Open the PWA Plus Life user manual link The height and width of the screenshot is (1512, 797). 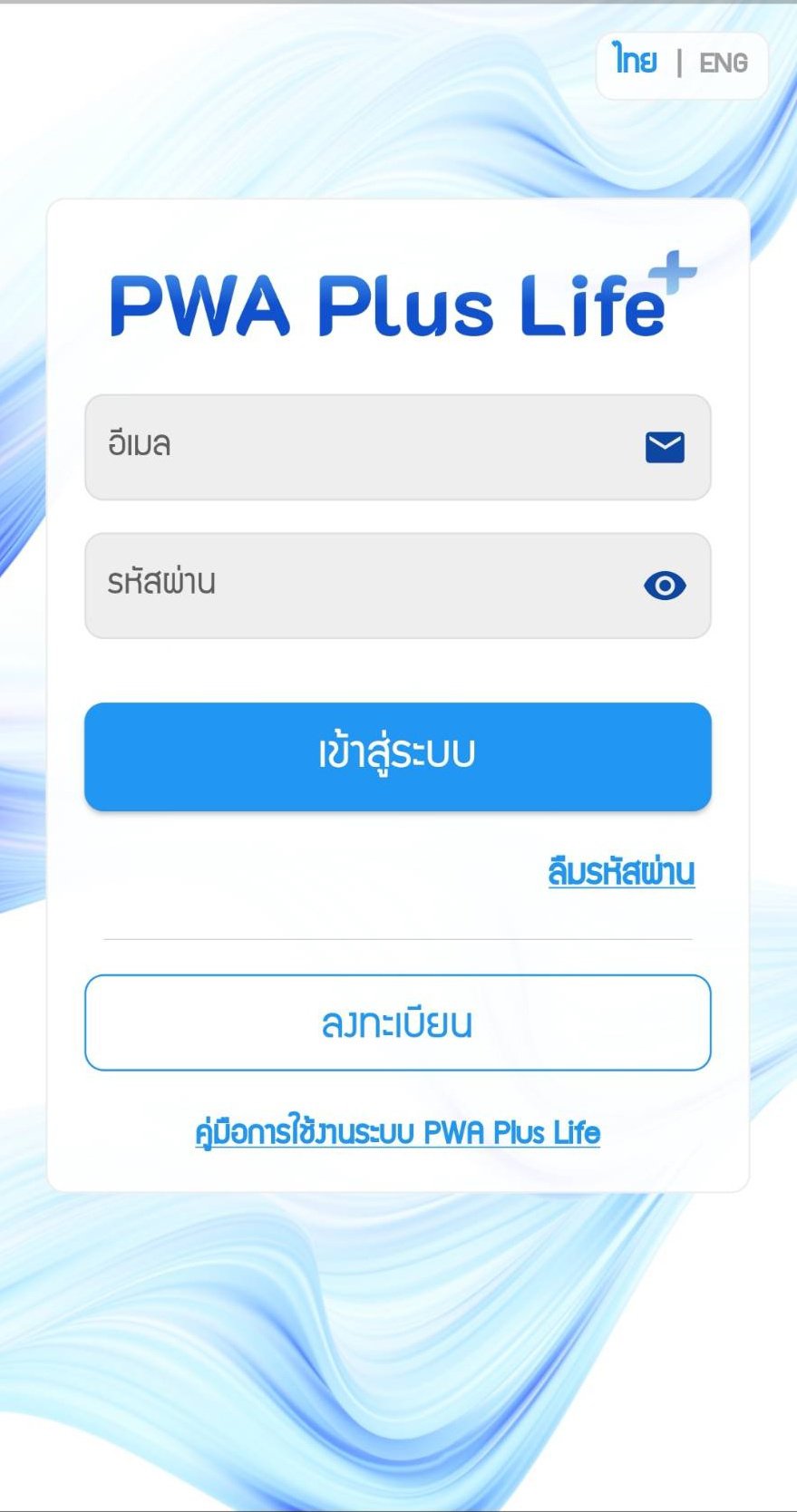tap(397, 1133)
